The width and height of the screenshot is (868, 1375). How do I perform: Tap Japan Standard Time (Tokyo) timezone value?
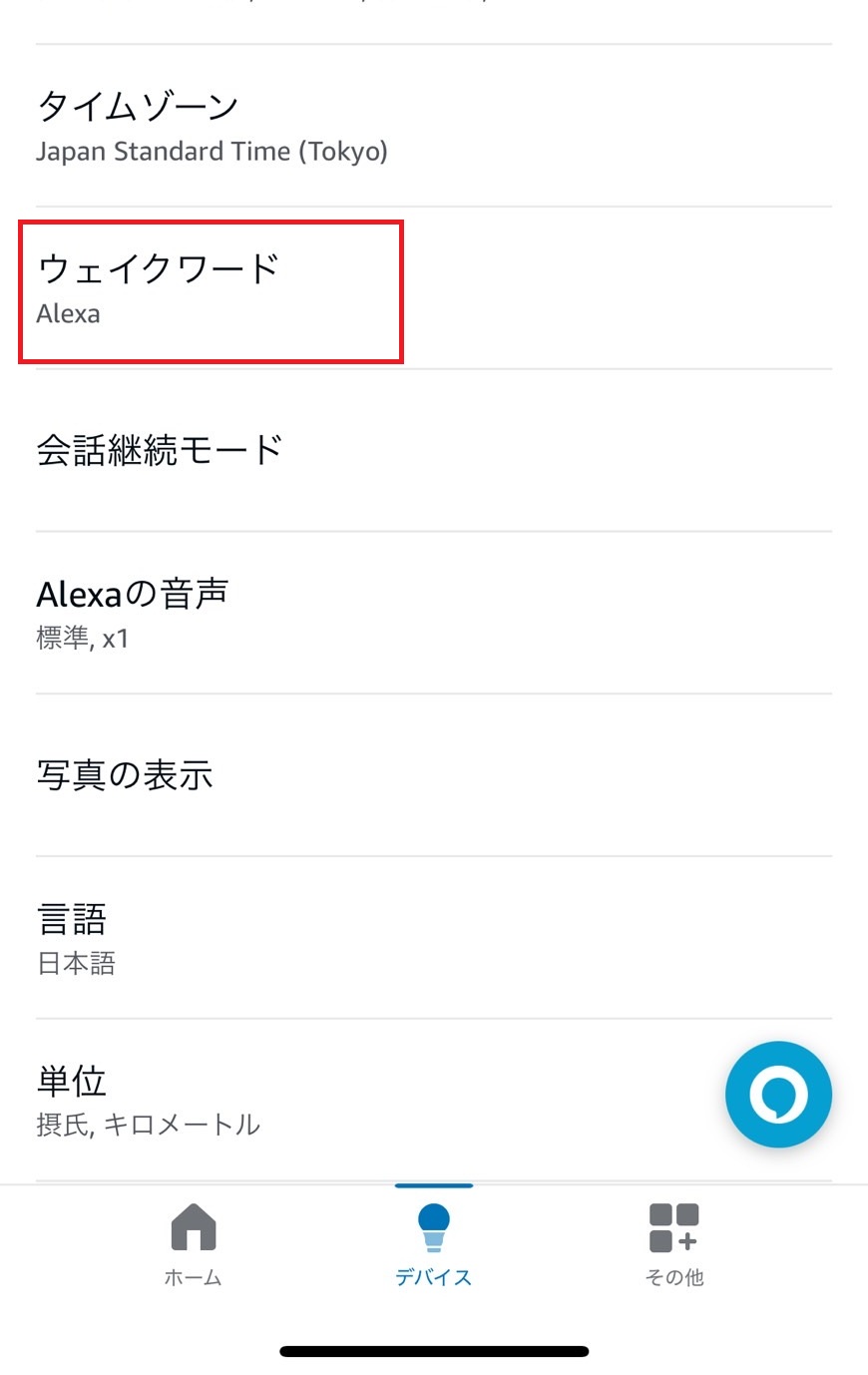tap(212, 151)
